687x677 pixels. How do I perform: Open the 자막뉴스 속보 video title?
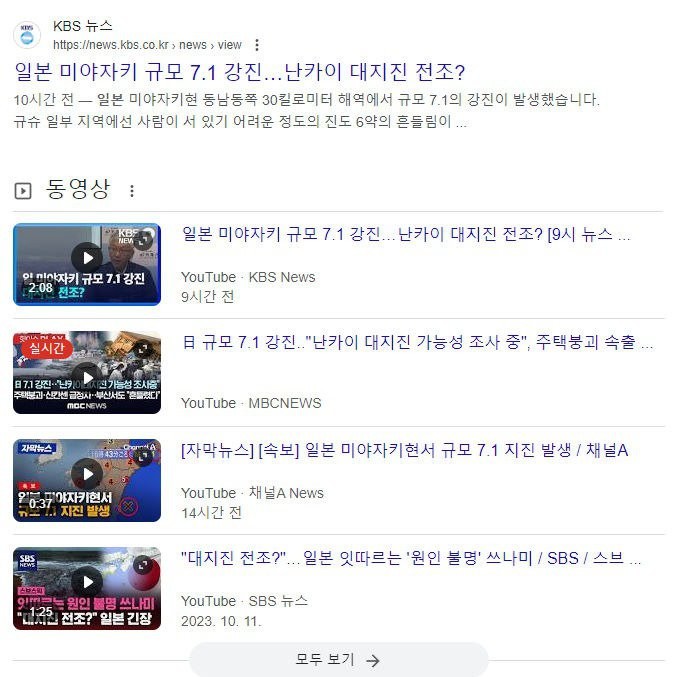pyautogui.click(x=404, y=451)
